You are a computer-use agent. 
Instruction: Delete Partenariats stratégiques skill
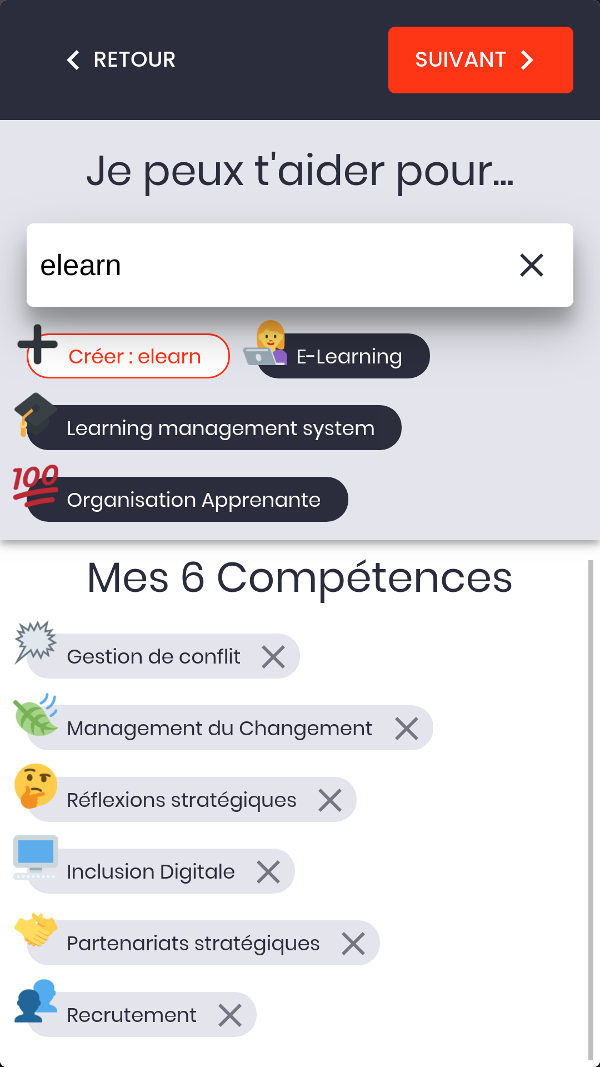[x=353, y=943]
